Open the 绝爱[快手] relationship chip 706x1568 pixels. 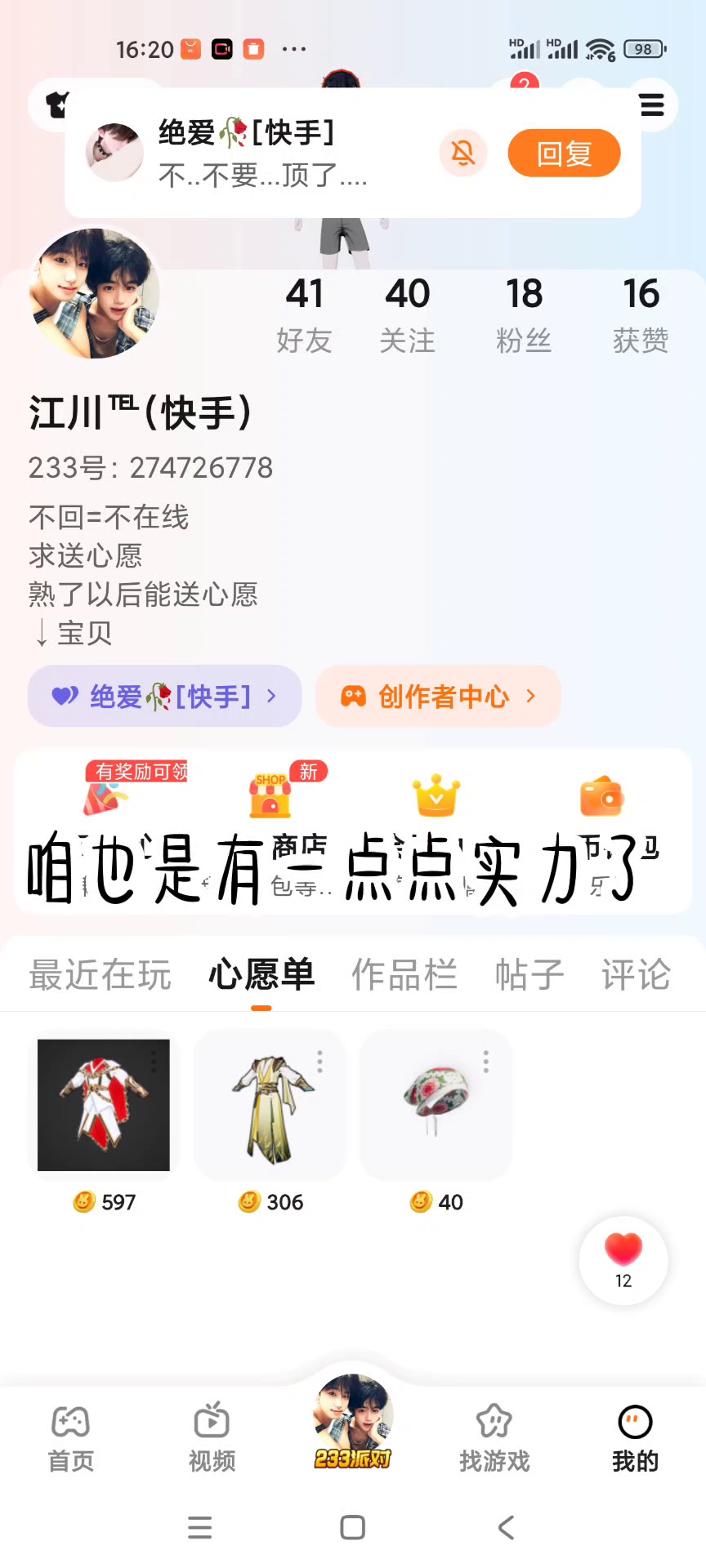tap(164, 697)
